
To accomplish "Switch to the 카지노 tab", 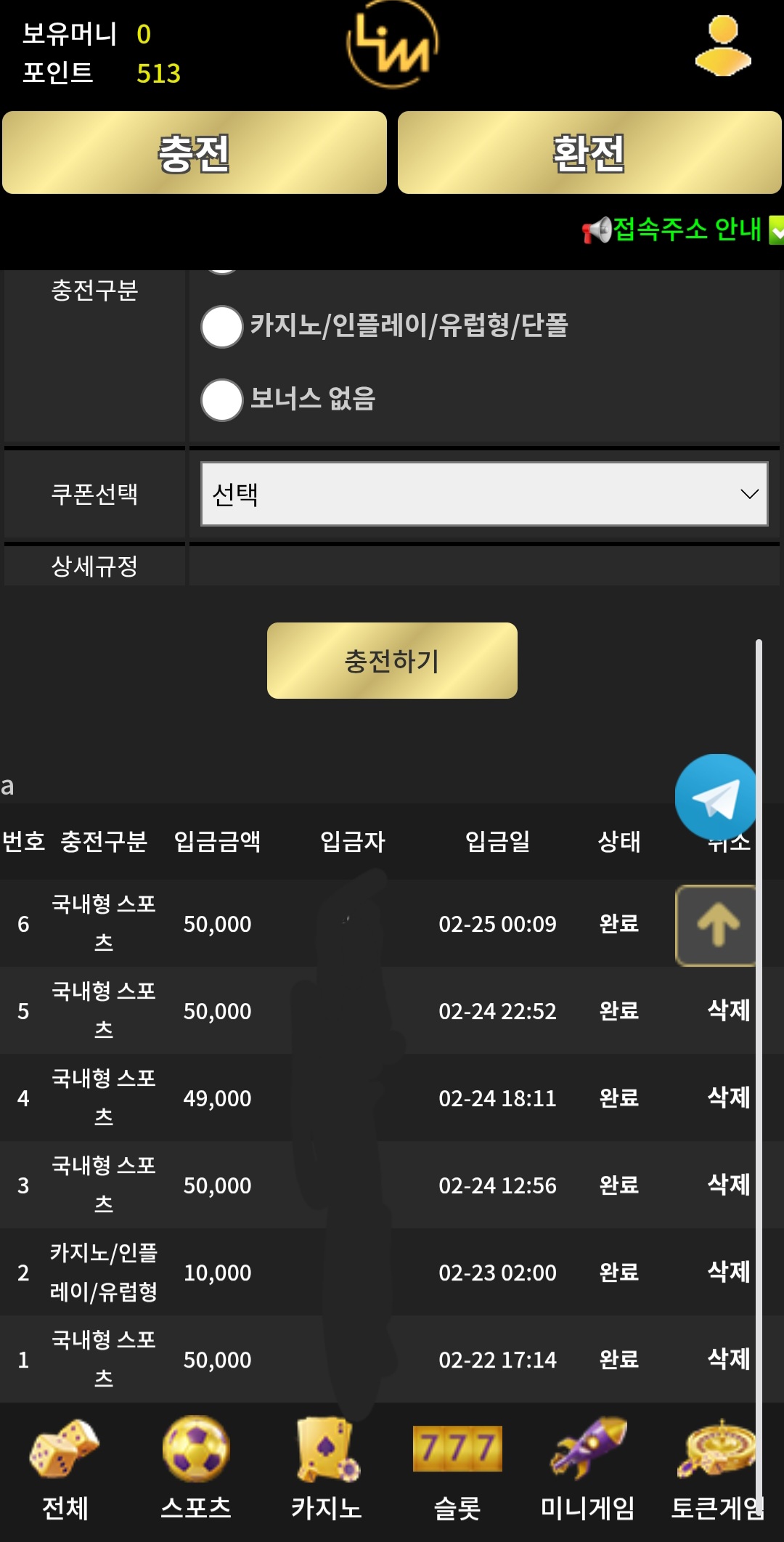I will click(x=327, y=1469).
